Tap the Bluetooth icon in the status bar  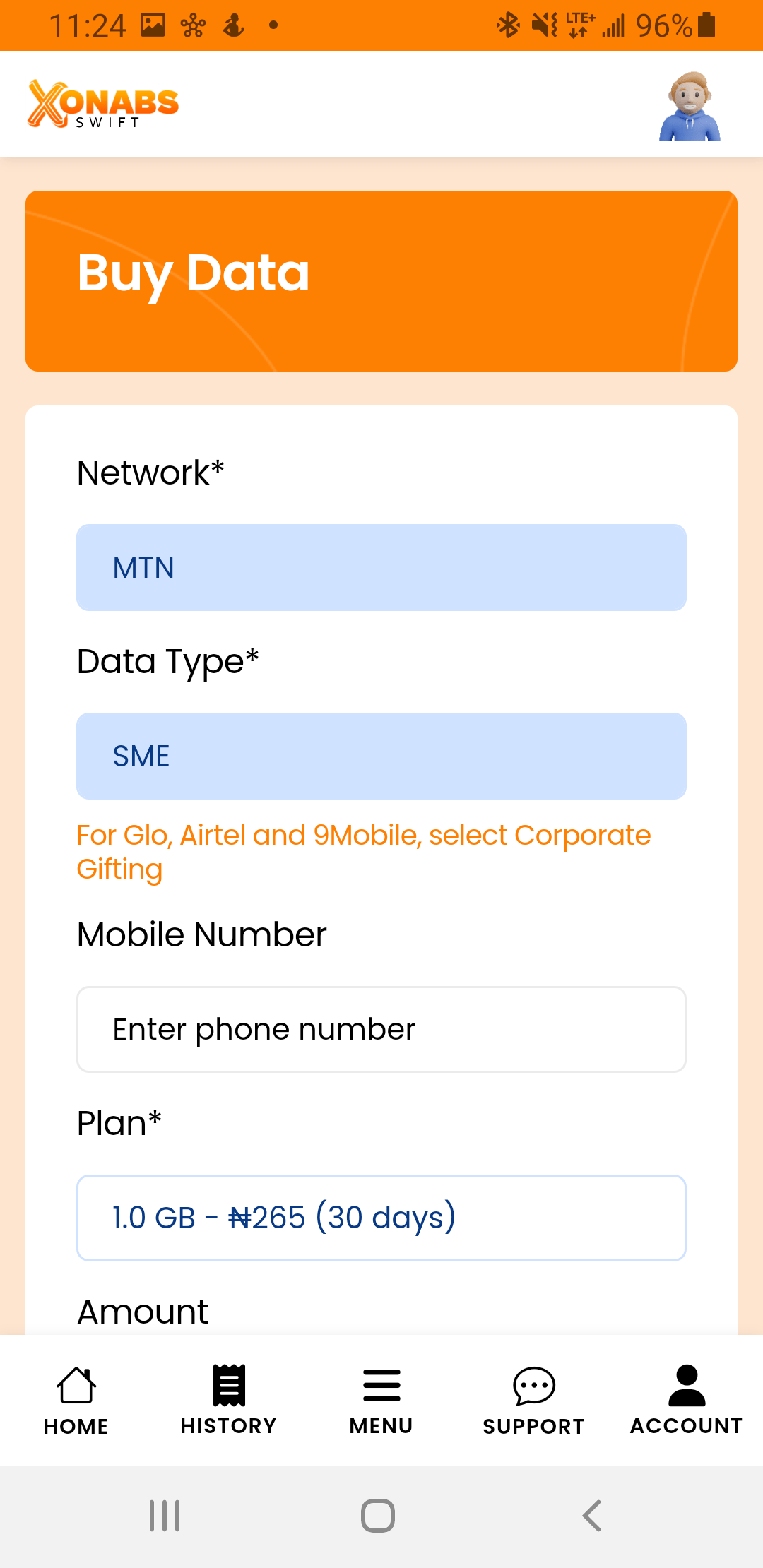pos(509,25)
